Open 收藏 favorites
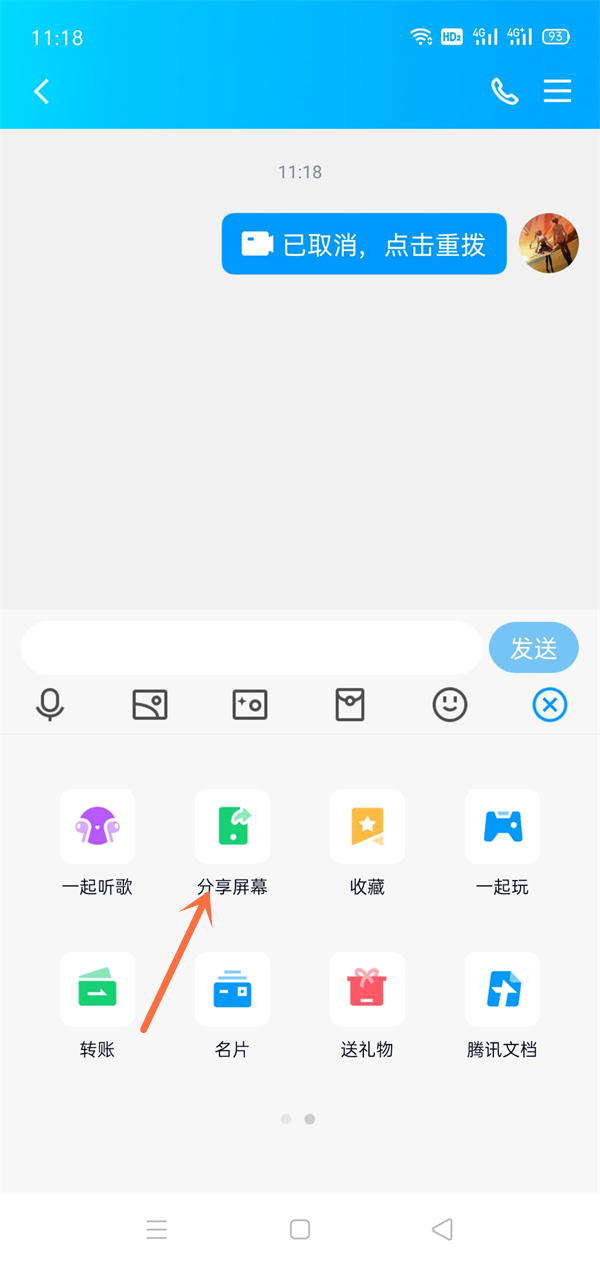 click(x=367, y=827)
